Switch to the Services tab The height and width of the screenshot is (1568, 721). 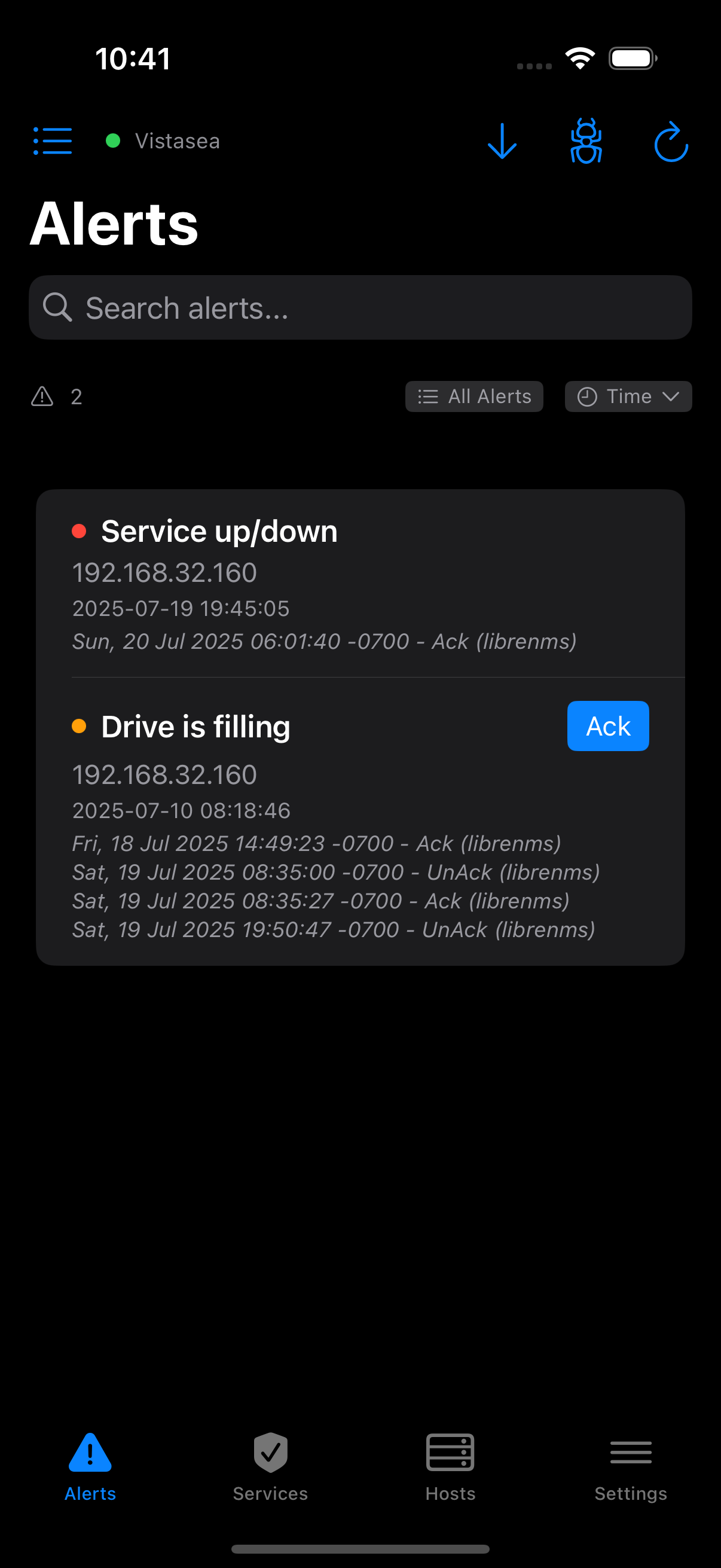point(270,1467)
